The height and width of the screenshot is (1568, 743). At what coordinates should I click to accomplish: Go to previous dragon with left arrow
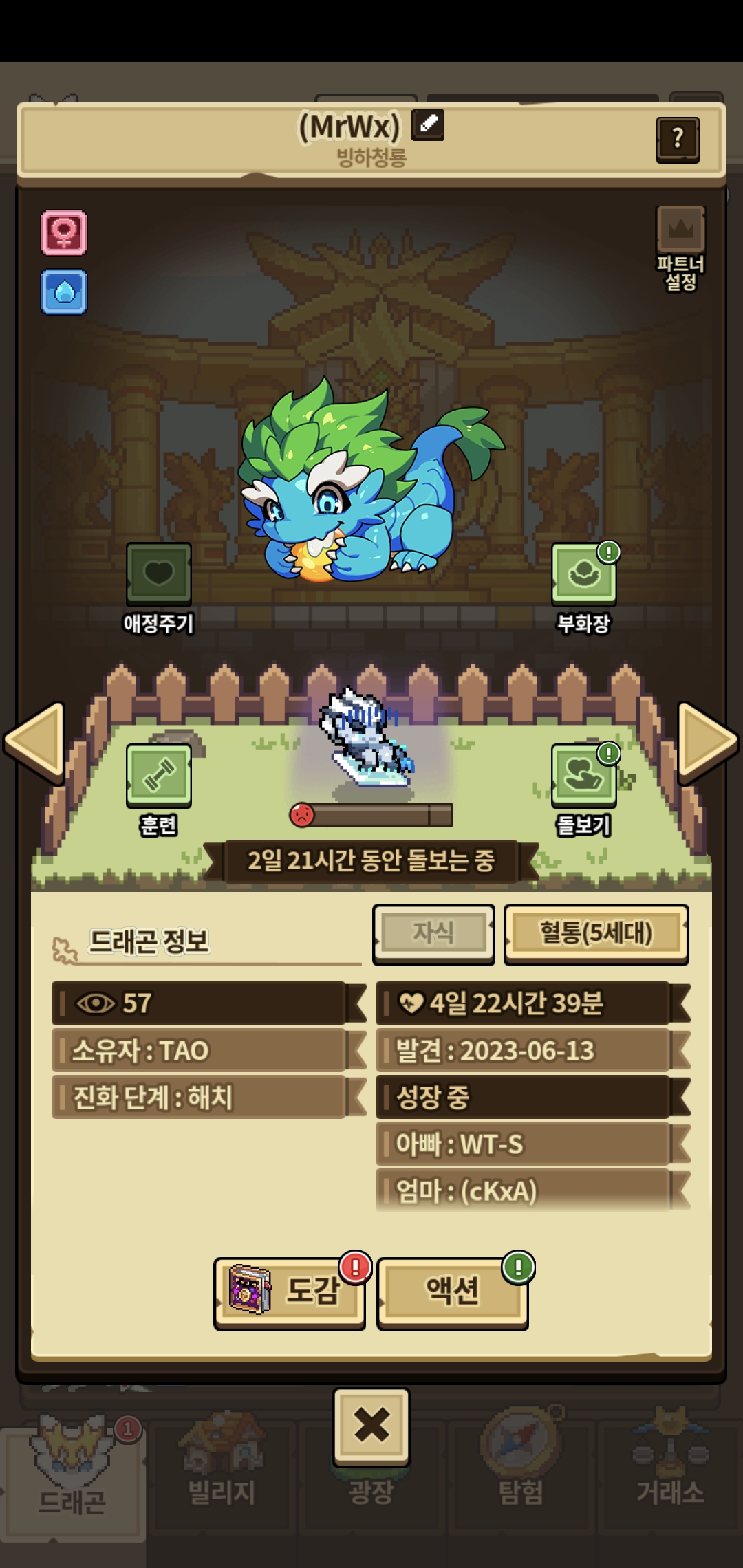34,743
